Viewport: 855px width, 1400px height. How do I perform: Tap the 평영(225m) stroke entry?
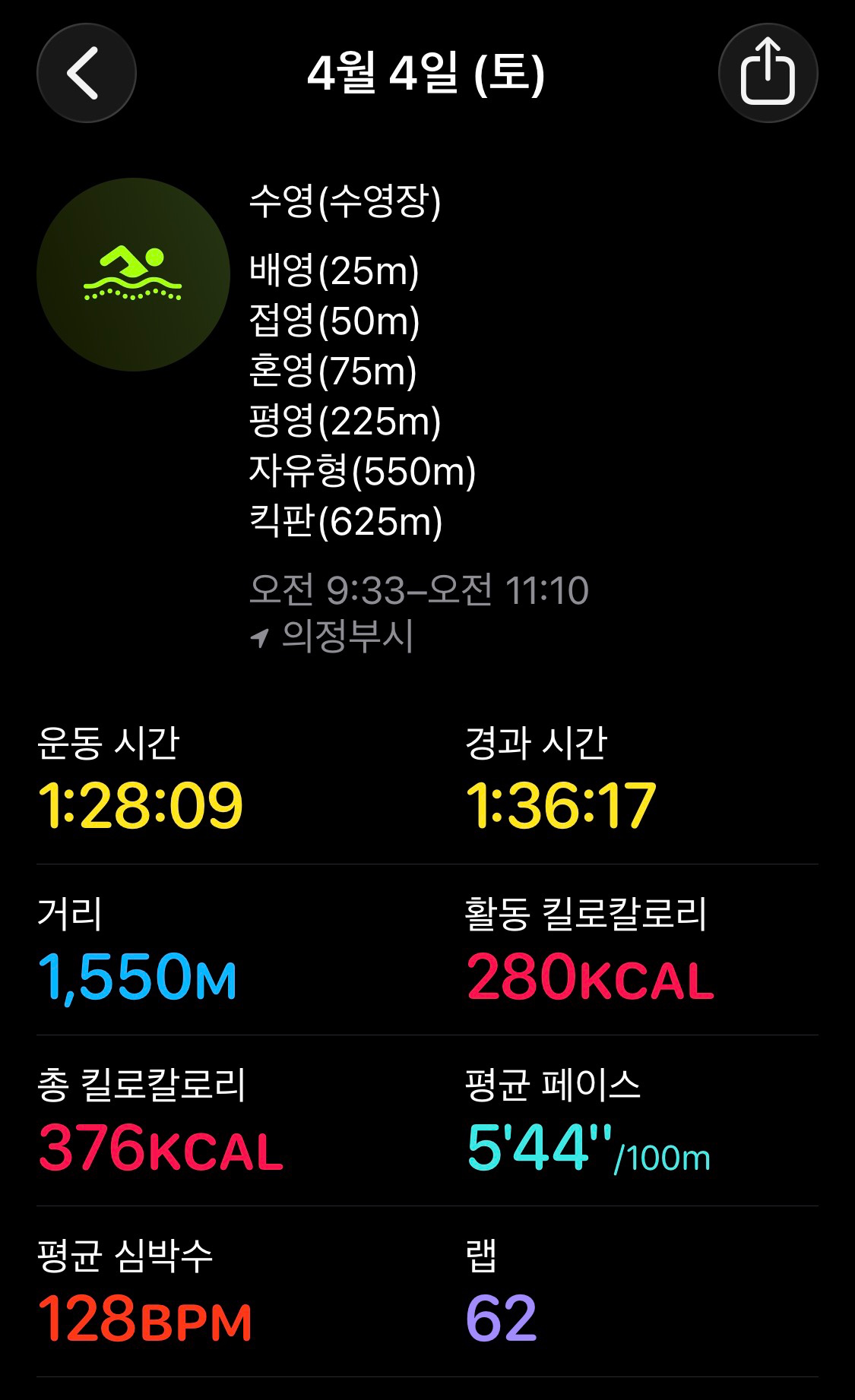tap(346, 422)
